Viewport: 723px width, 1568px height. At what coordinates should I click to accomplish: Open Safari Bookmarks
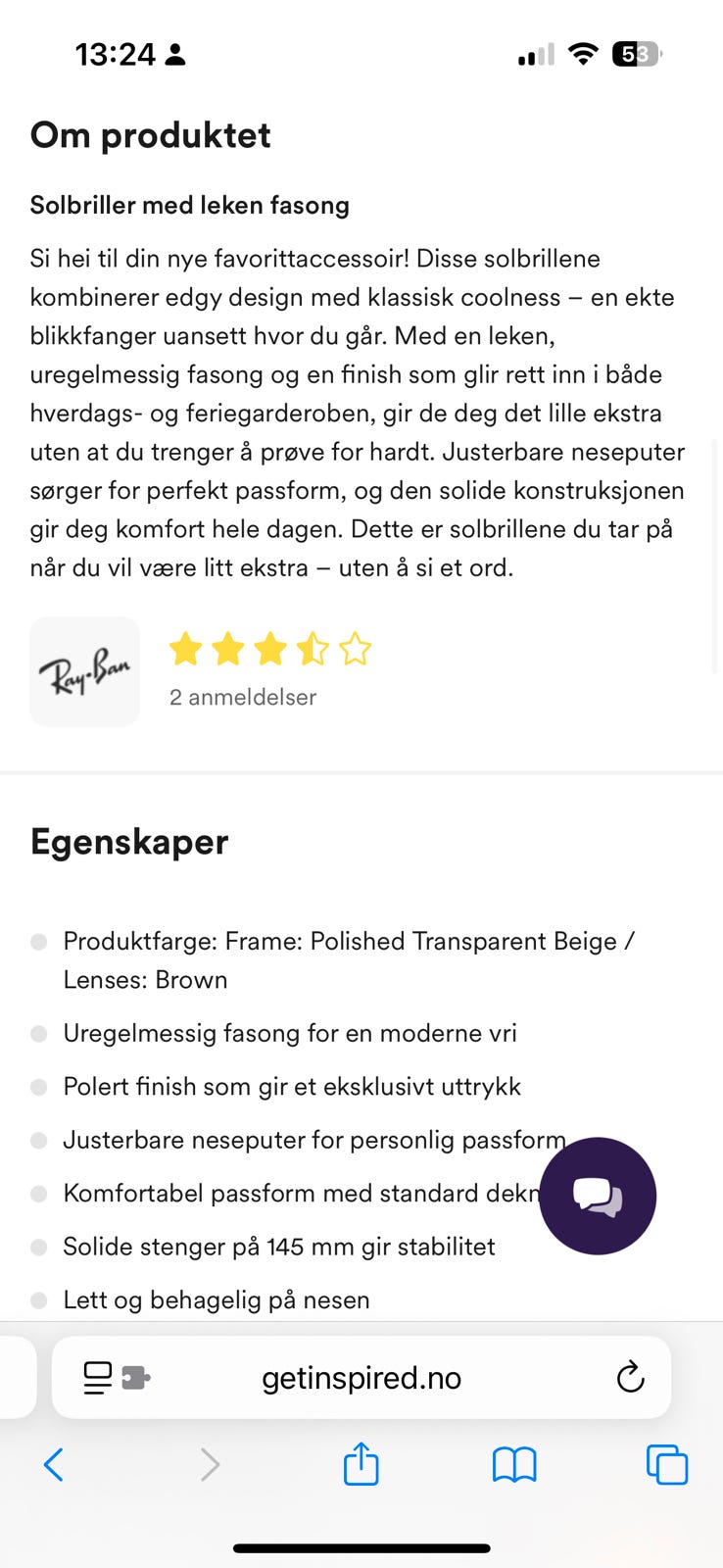point(513,1464)
